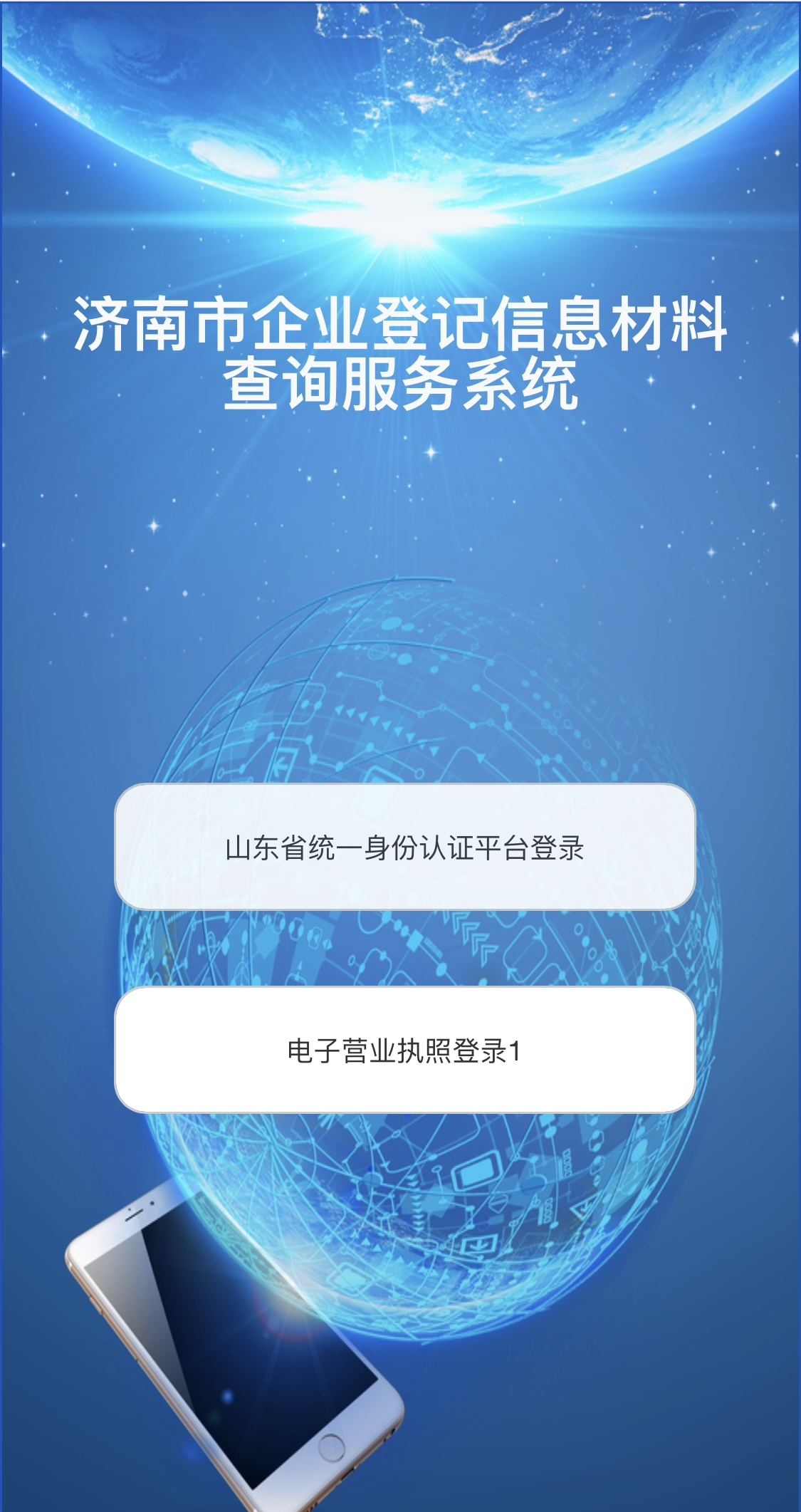Choose 电子营业执照登录1 login option
This screenshot has width=801, height=1512.
tap(404, 1050)
